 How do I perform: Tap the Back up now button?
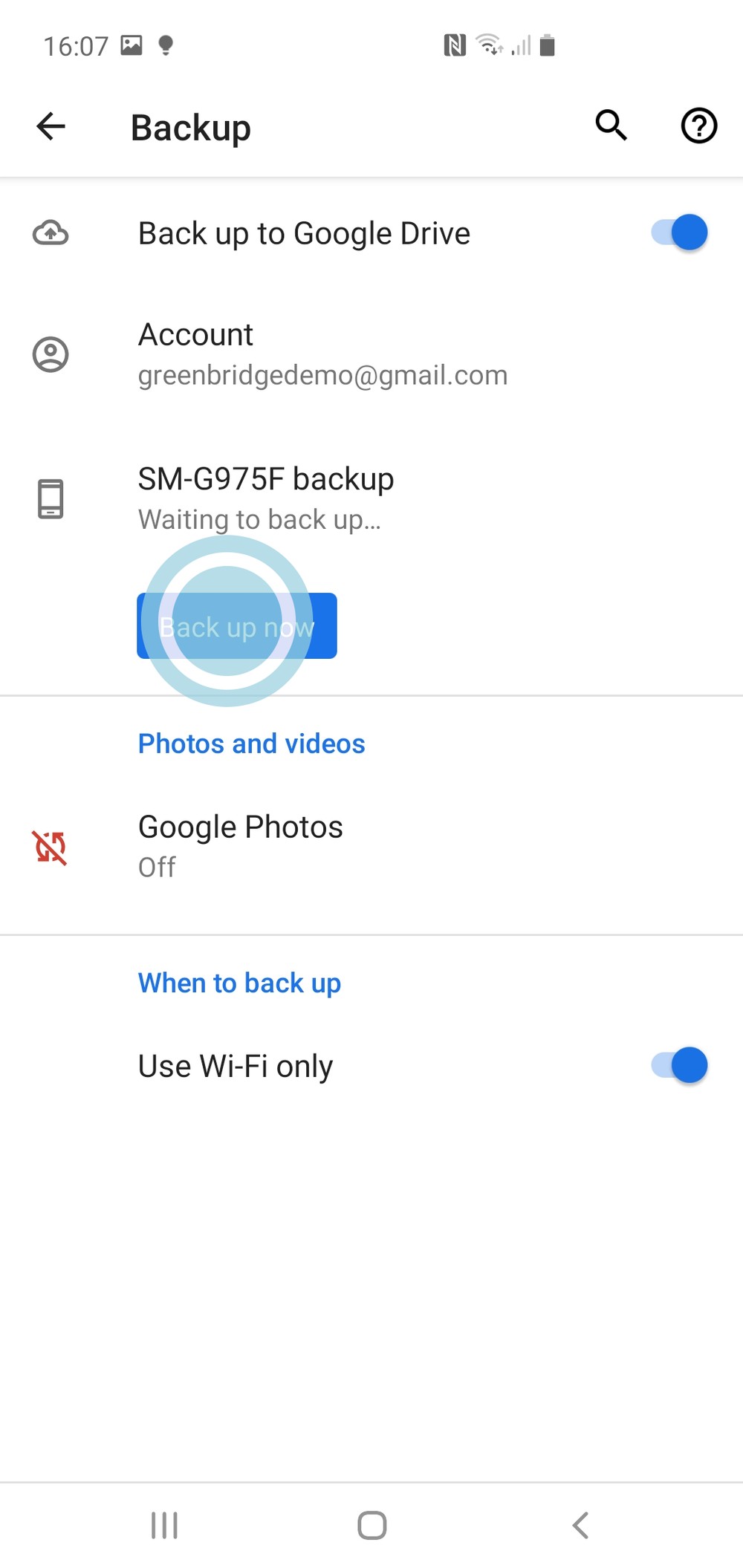237,625
